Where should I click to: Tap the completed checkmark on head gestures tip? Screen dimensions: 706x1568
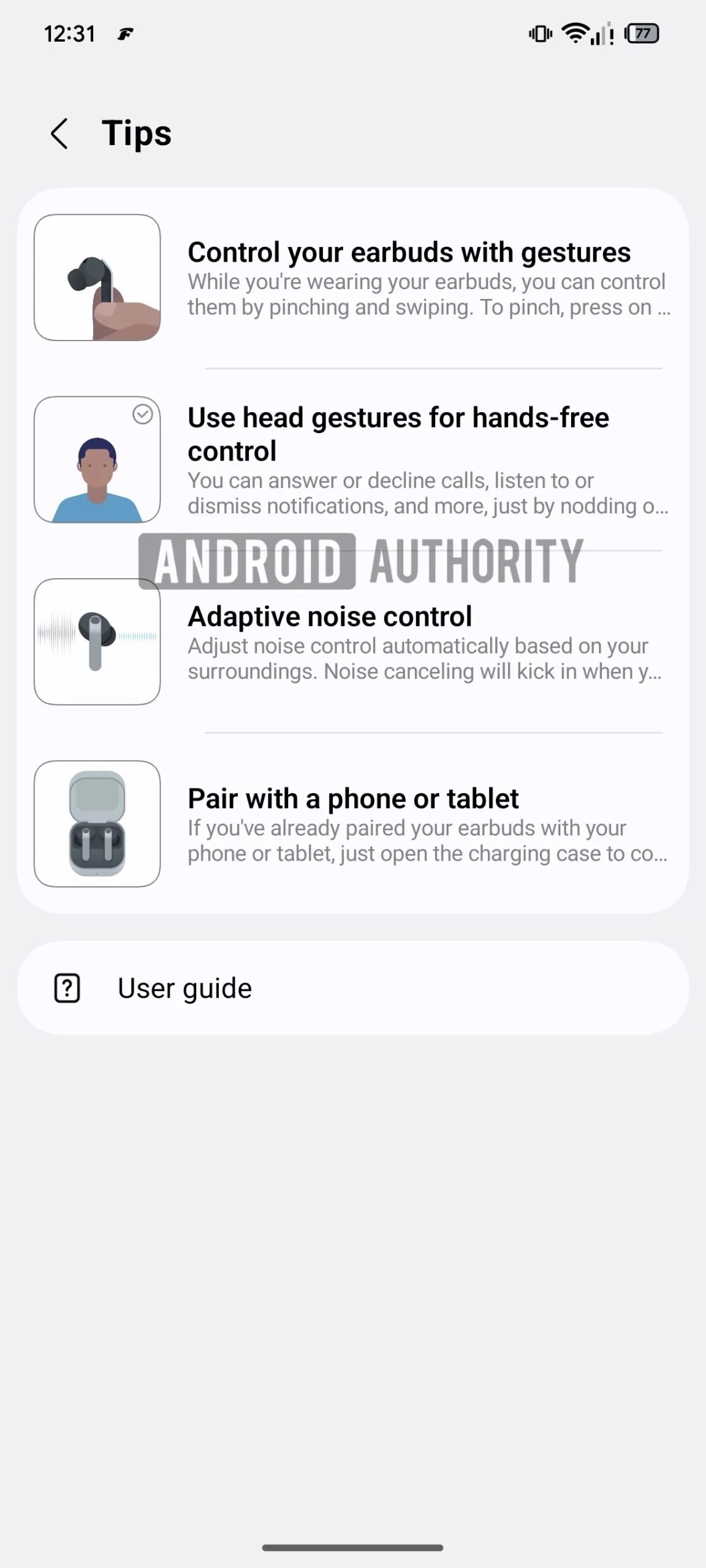click(143, 415)
